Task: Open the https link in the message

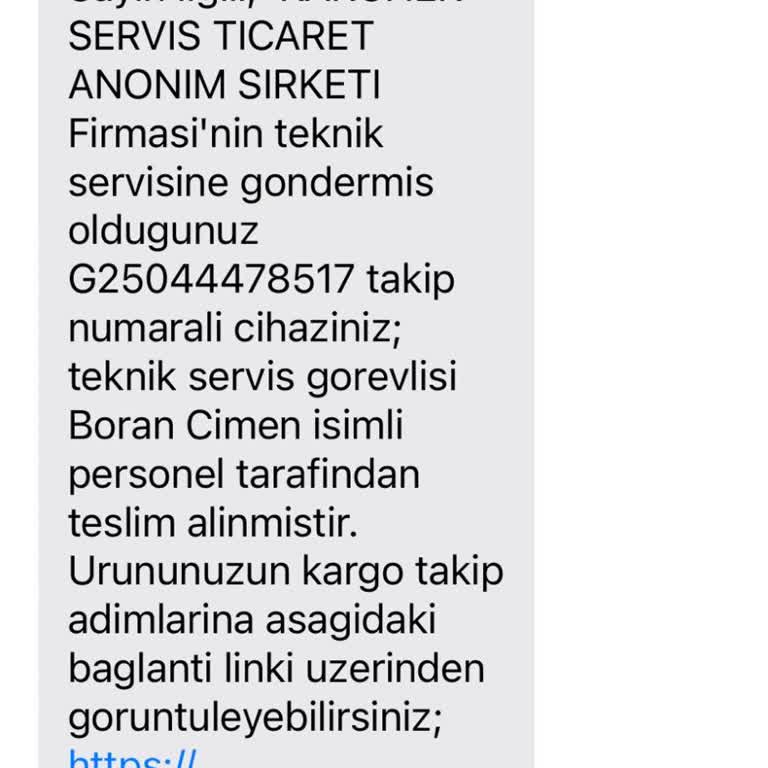Action: coord(131,757)
